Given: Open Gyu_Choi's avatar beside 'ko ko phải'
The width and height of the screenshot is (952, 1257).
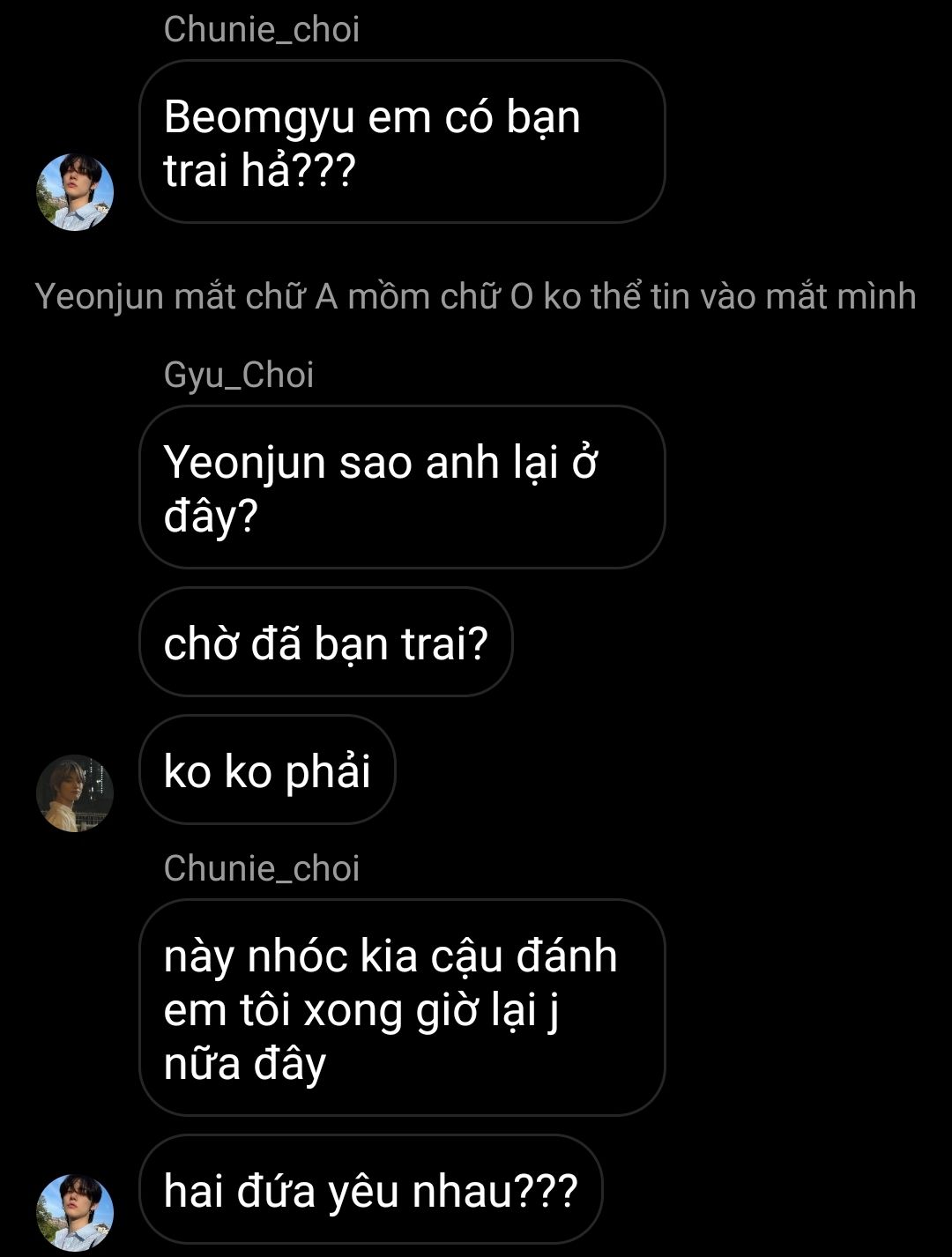Looking at the screenshot, I should coord(75,792).
